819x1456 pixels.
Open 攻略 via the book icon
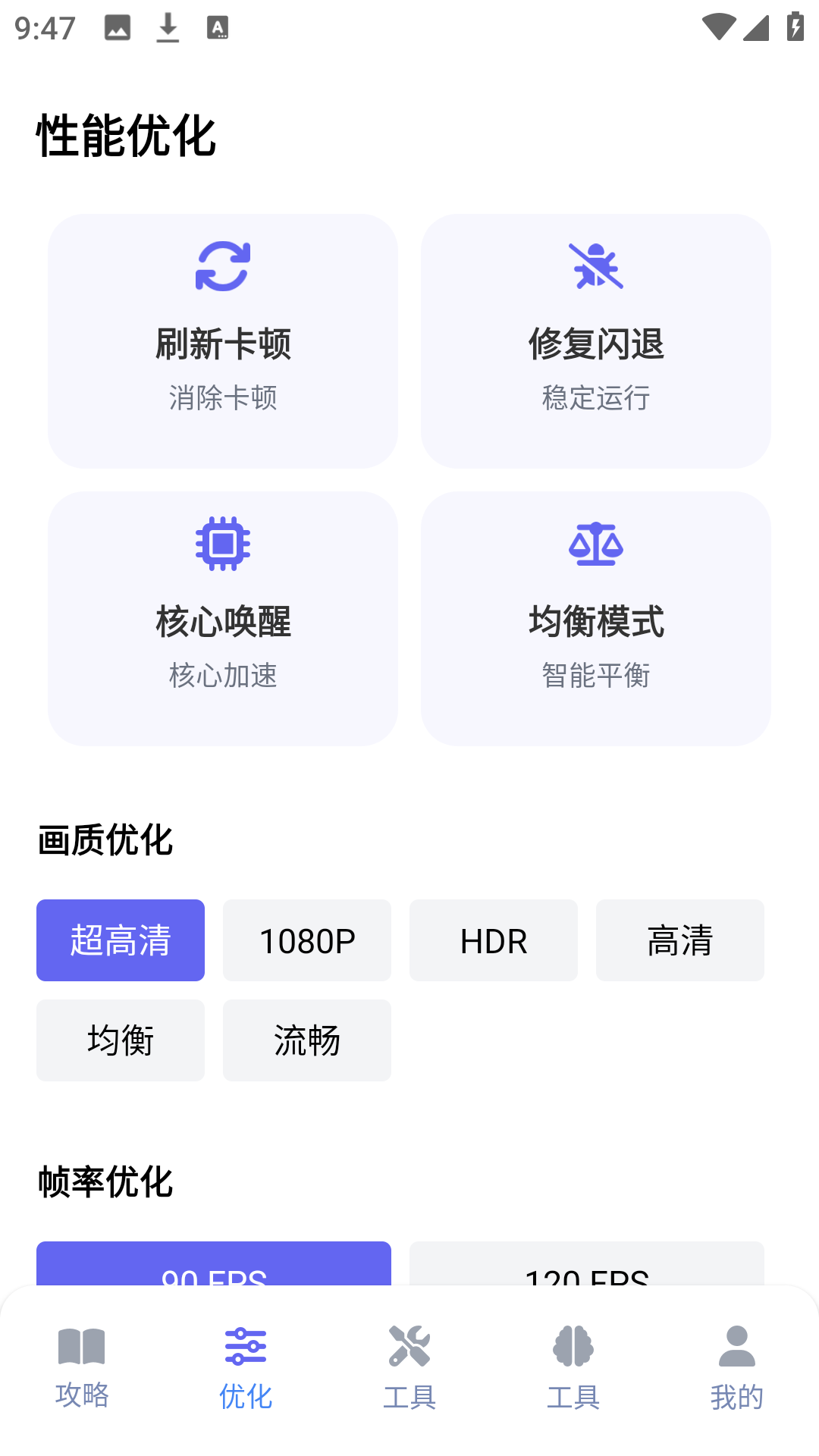pyautogui.click(x=83, y=1345)
